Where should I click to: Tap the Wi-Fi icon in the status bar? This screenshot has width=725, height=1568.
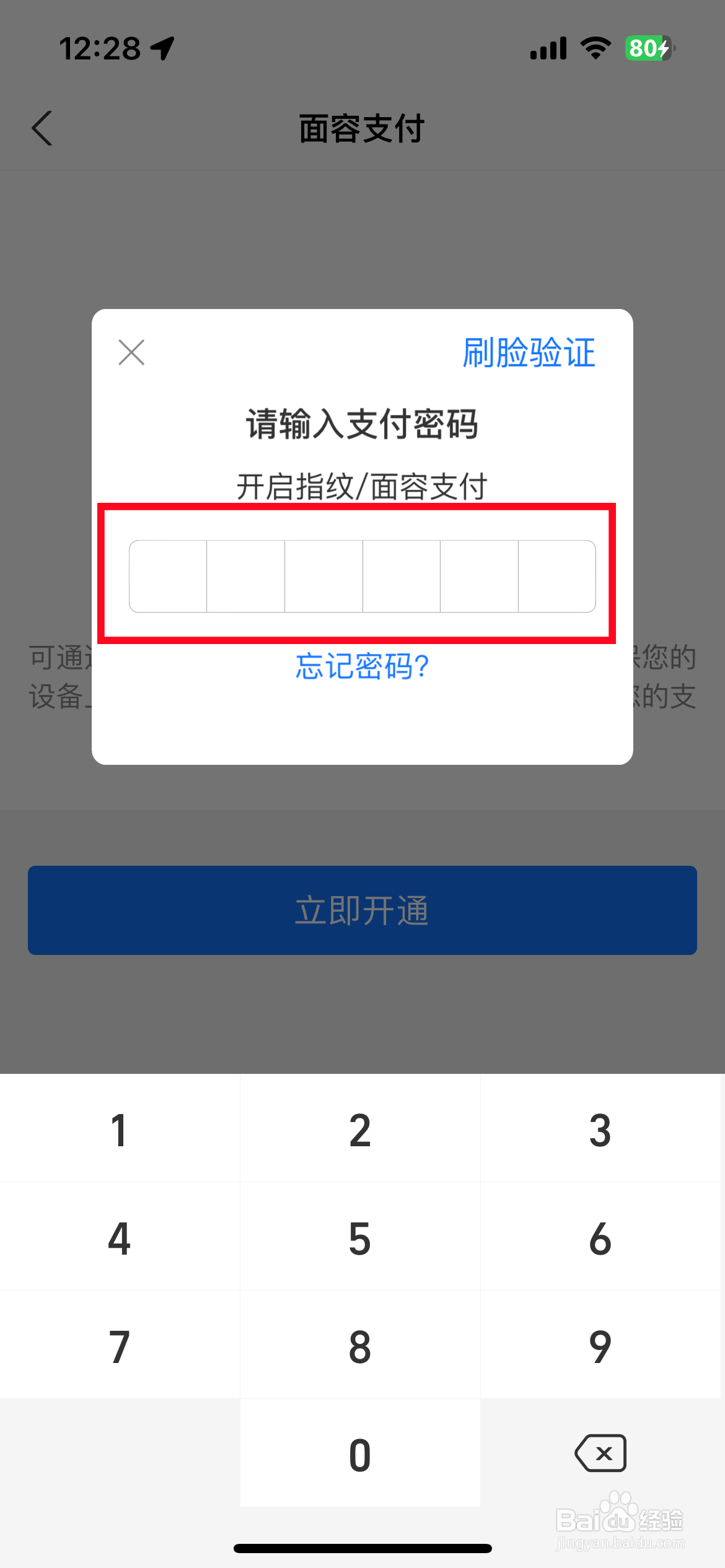pos(594,47)
